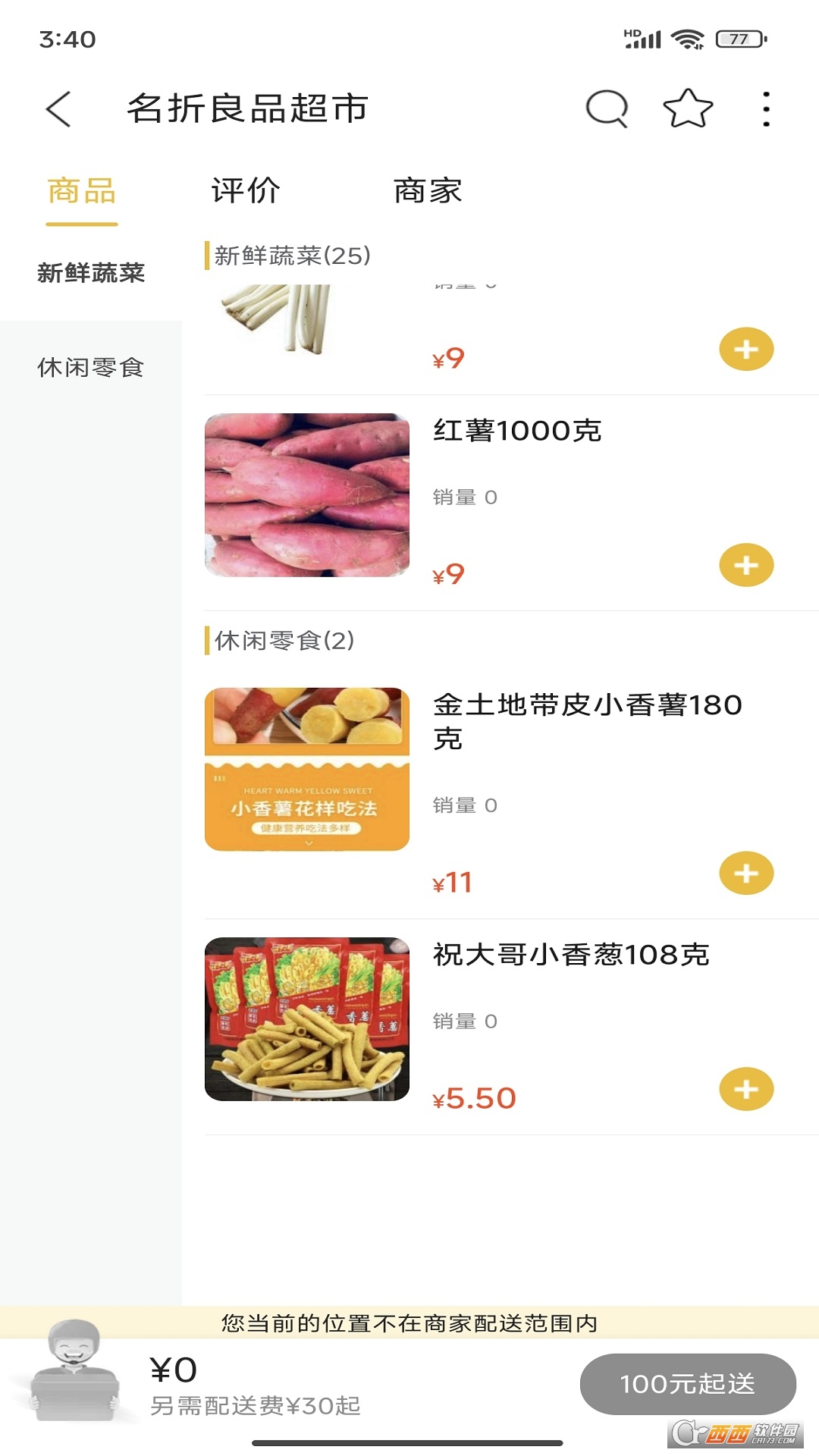View 金土地带皮小香薯180克 product
This screenshot has height=1456, width=819.
click(307, 769)
